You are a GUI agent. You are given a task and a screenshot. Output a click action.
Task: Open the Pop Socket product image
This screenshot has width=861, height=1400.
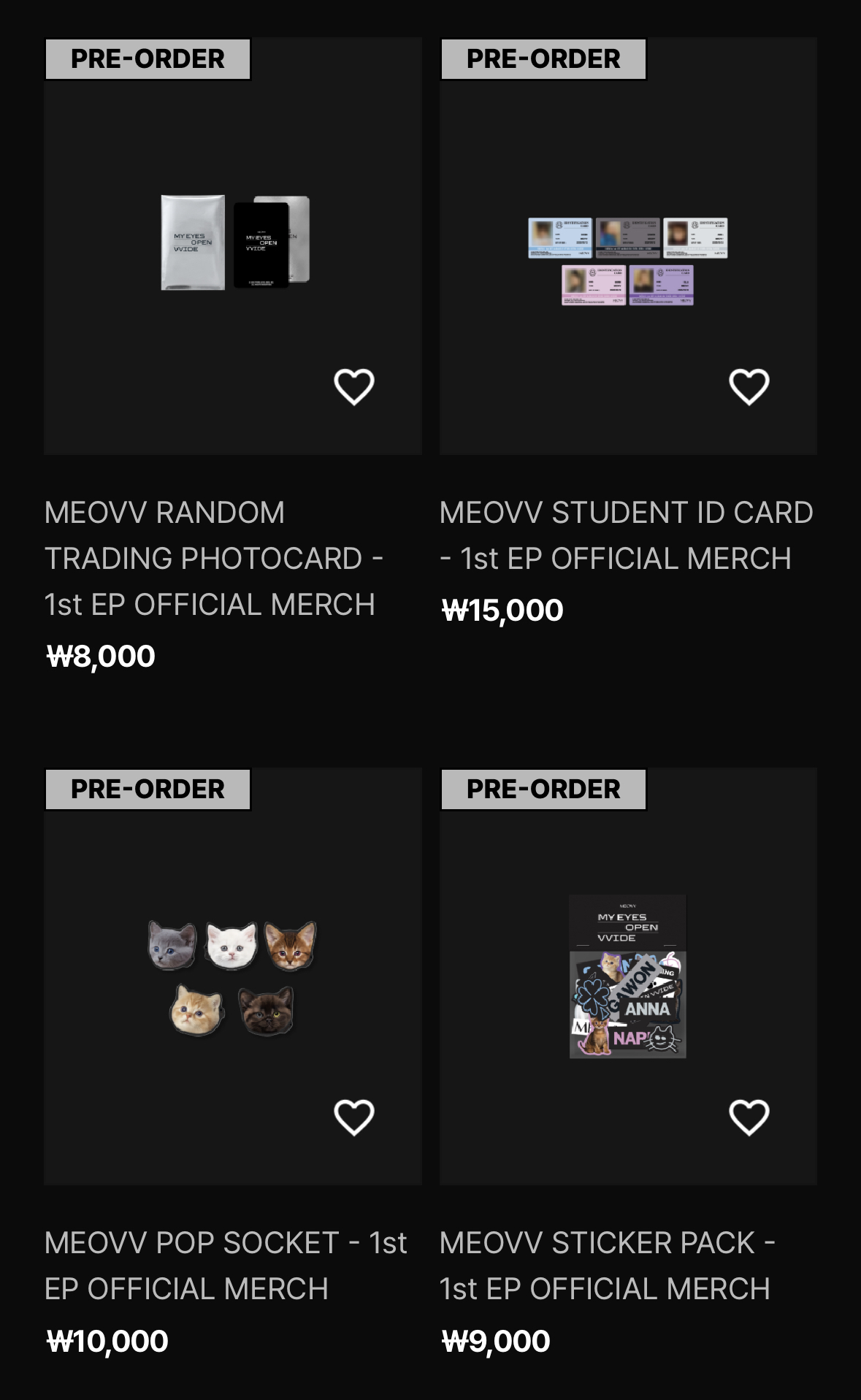click(x=232, y=978)
